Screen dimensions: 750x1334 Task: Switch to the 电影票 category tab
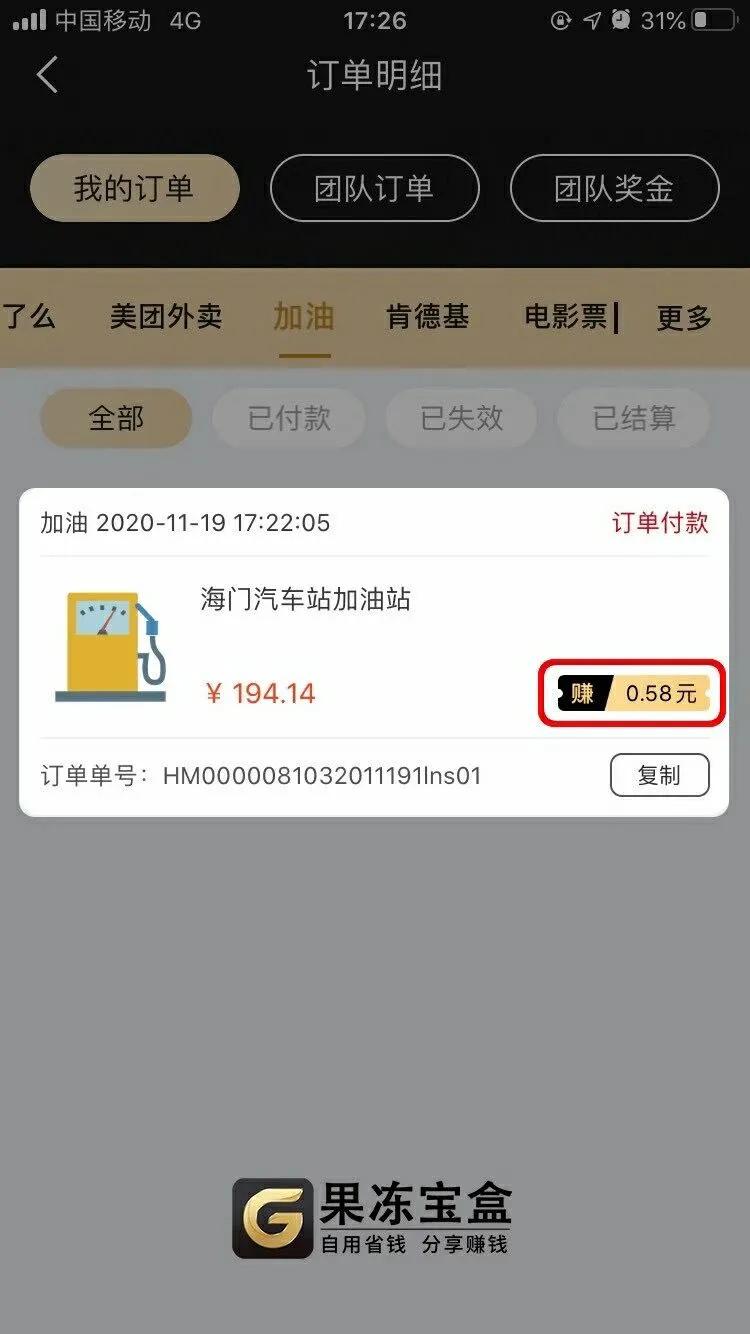[x=567, y=317]
